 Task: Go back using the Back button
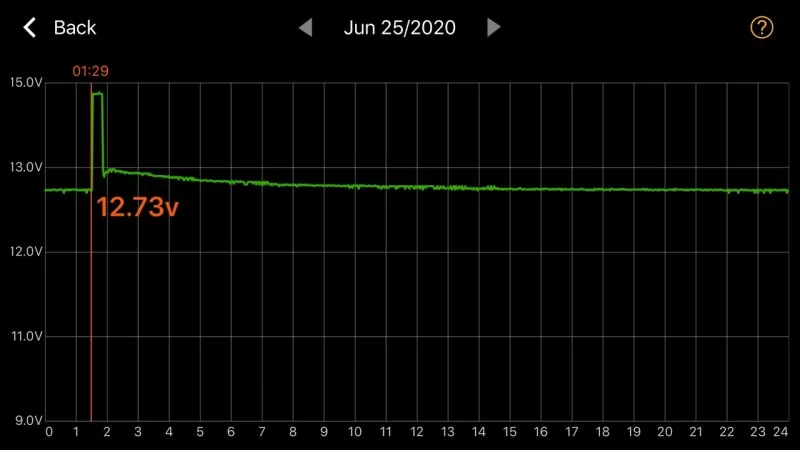60,27
